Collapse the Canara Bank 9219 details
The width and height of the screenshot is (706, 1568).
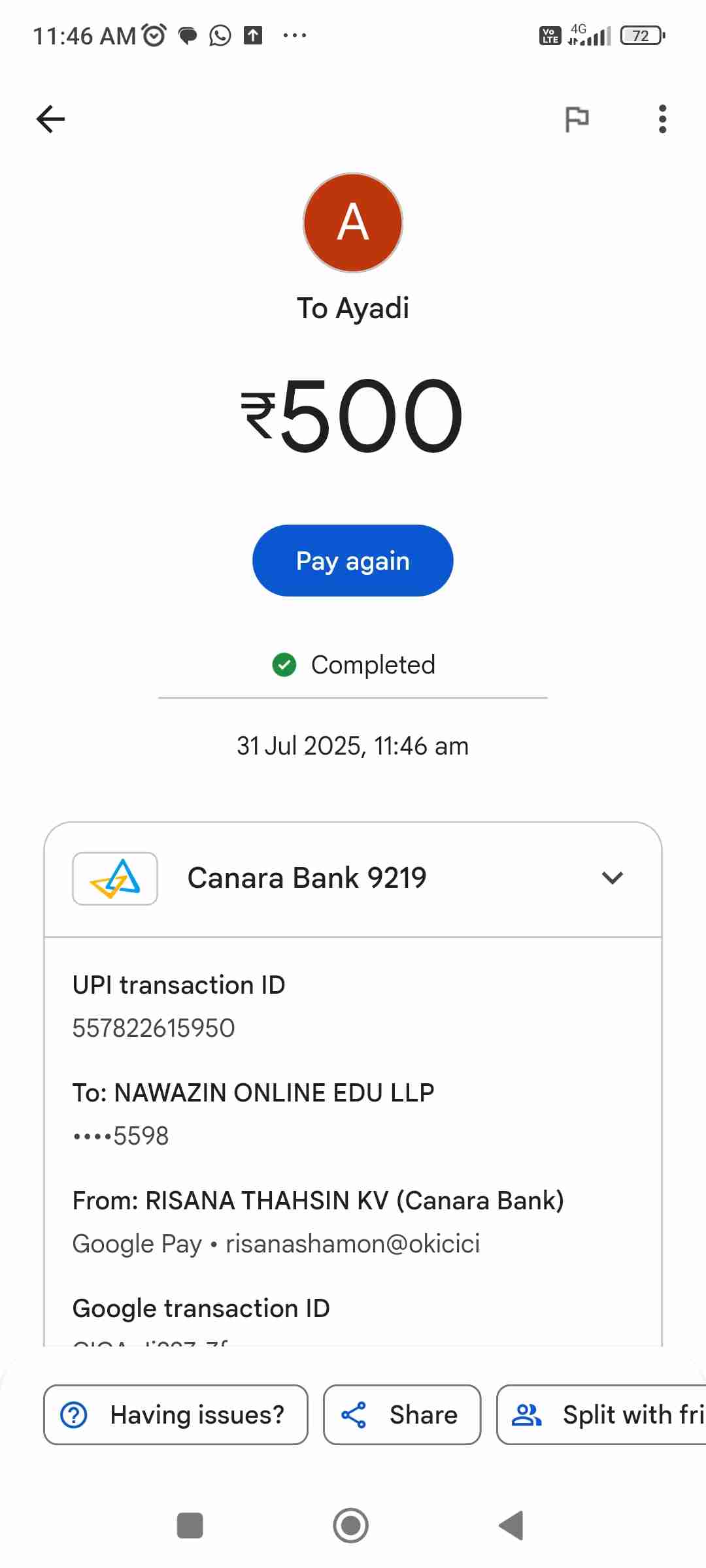612,877
